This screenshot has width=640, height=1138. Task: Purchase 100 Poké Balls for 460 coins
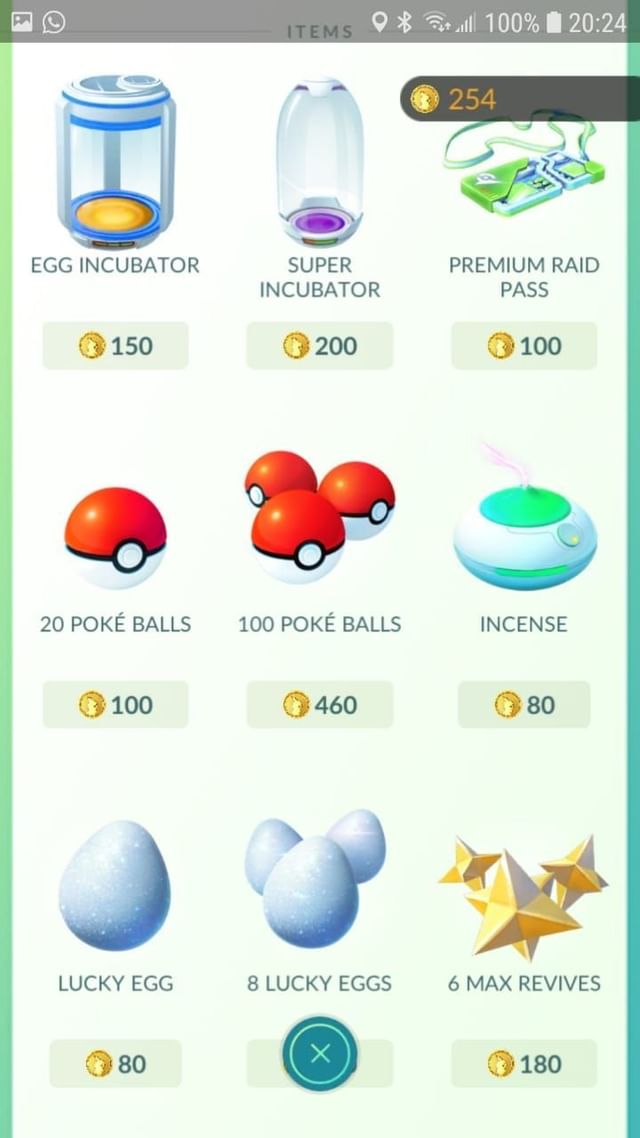(x=319, y=705)
